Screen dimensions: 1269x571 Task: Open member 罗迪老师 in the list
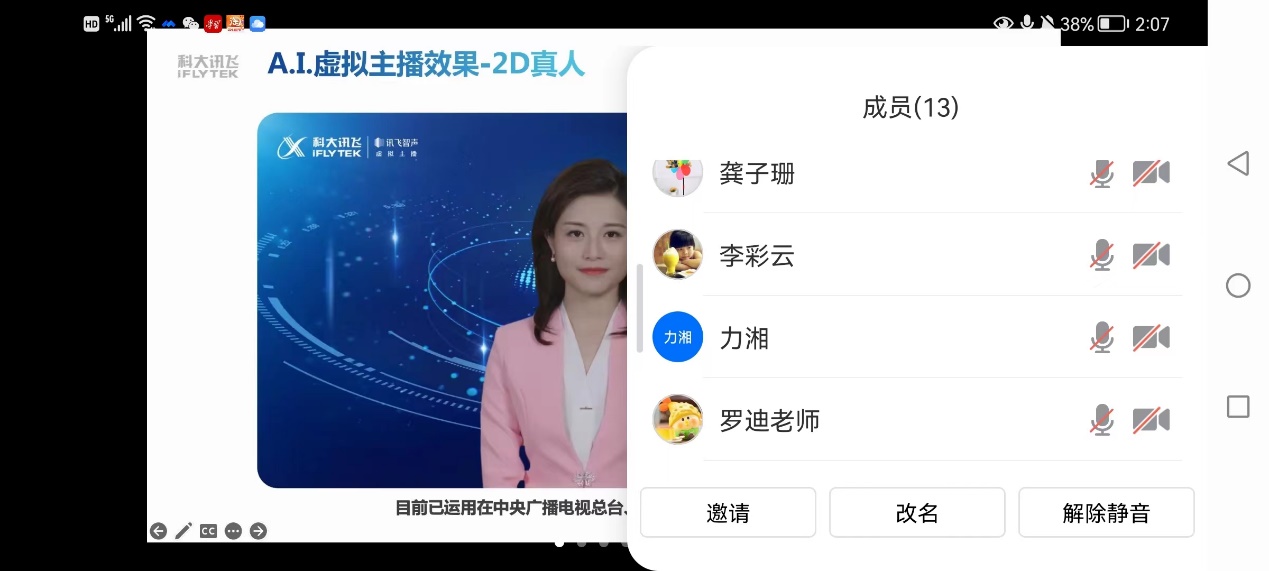(x=769, y=420)
